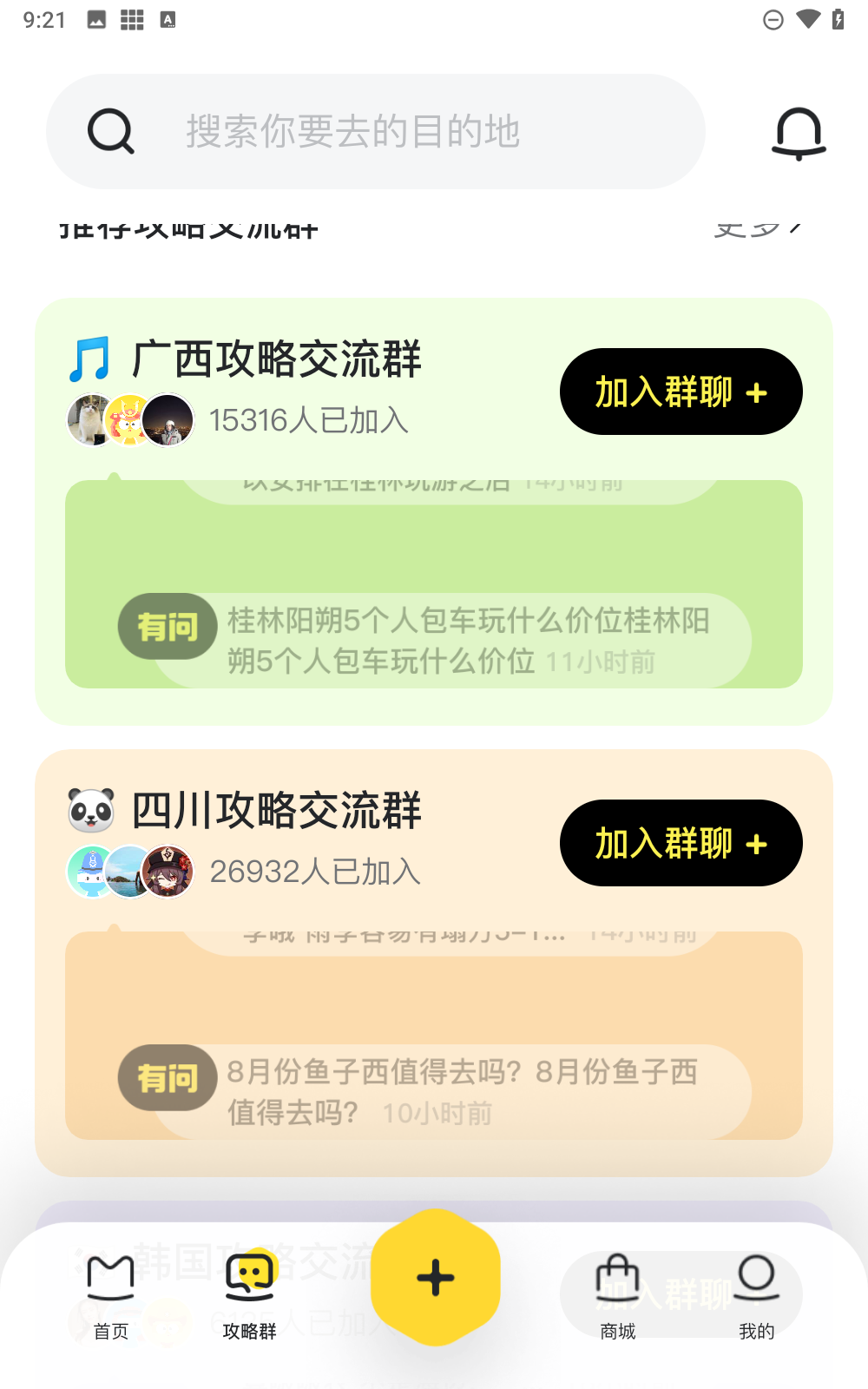Image resolution: width=868 pixels, height=1389 pixels.
Task: Tap the yellow plus button to create content
Action: click(x=435, y=1276)
